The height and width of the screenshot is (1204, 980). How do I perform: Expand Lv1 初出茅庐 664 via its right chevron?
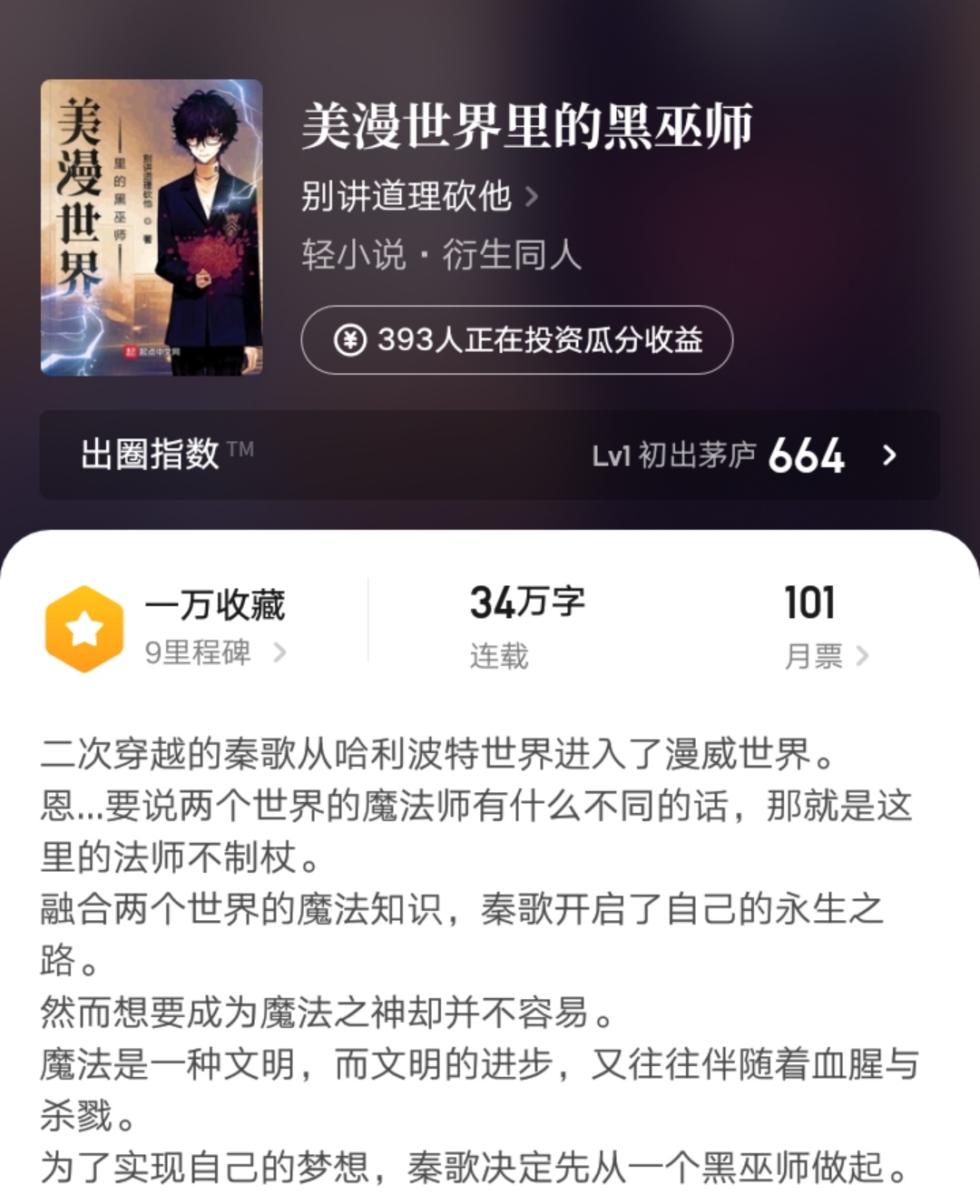point(892,456)
